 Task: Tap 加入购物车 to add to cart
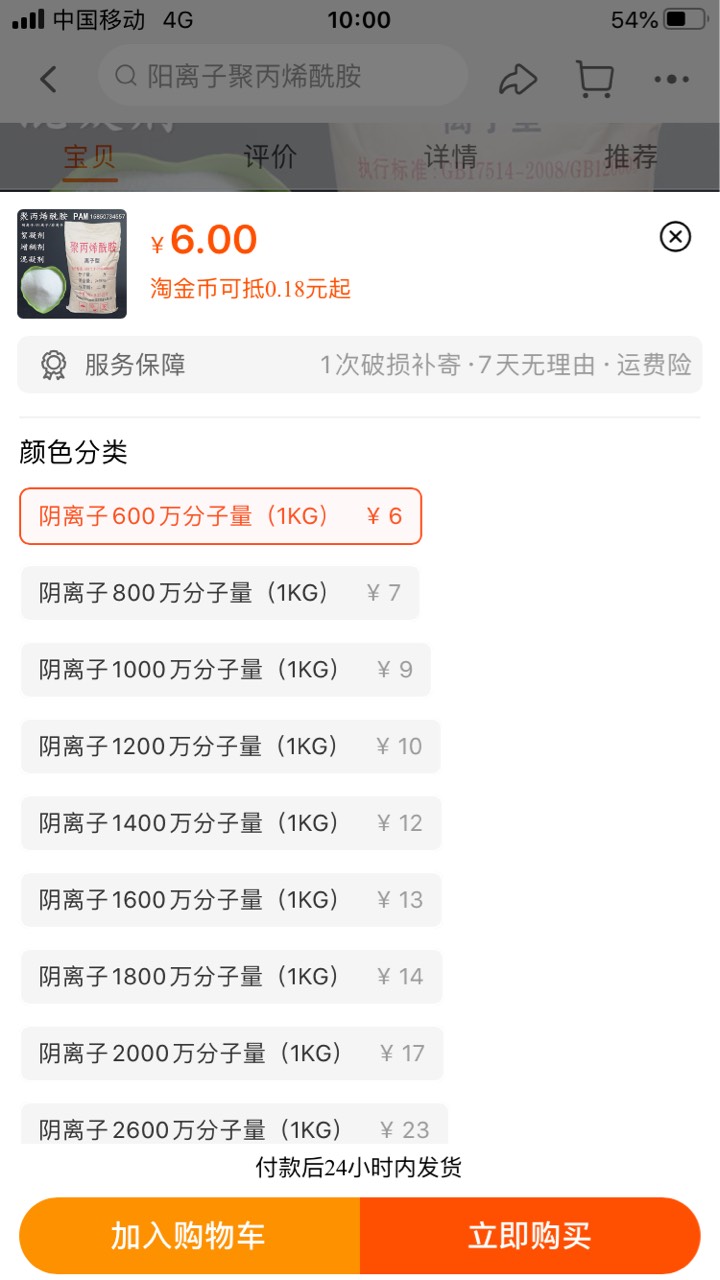189,1236
